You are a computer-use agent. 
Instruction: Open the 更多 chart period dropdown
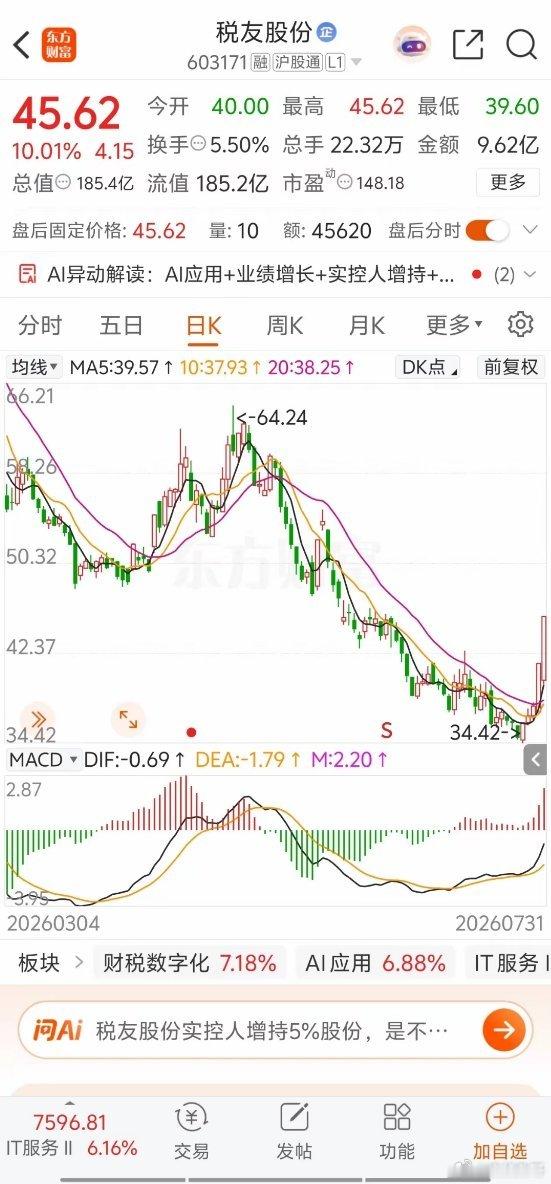point(454,325)
